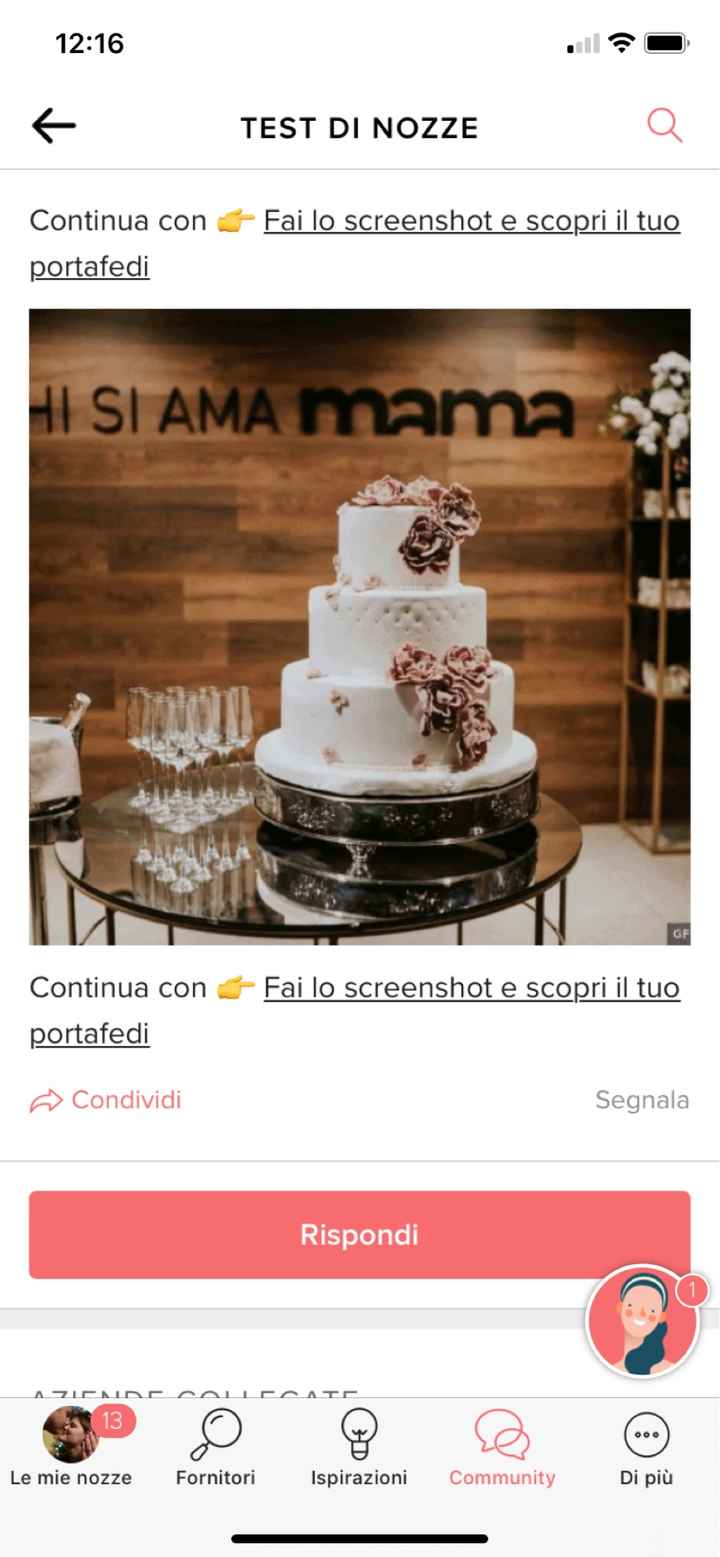The height and width of the screenshot is (1557, 720).
Task: Go back using the arrow icon
Action: 55,126
